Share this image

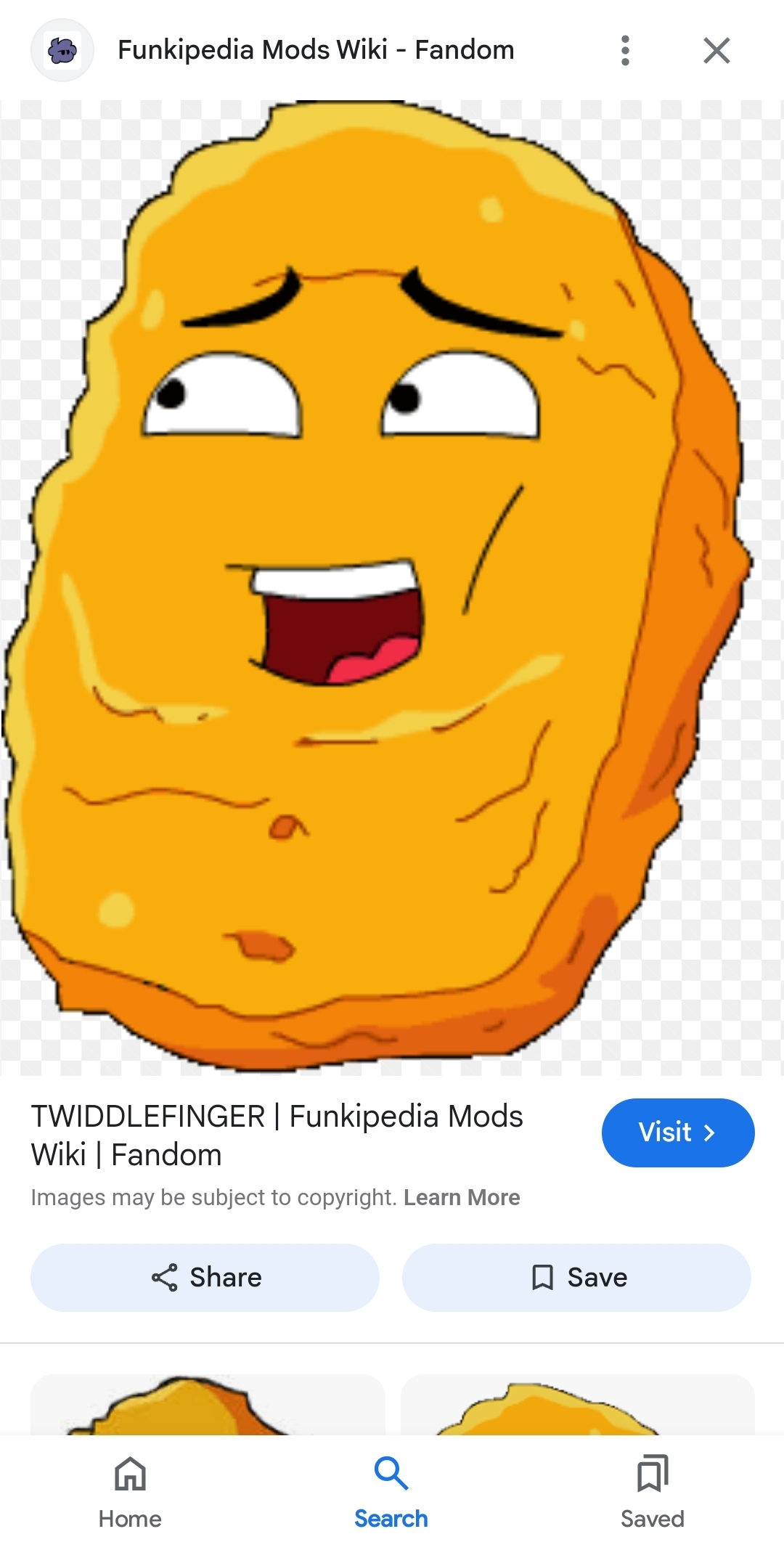pos(205,1277)
